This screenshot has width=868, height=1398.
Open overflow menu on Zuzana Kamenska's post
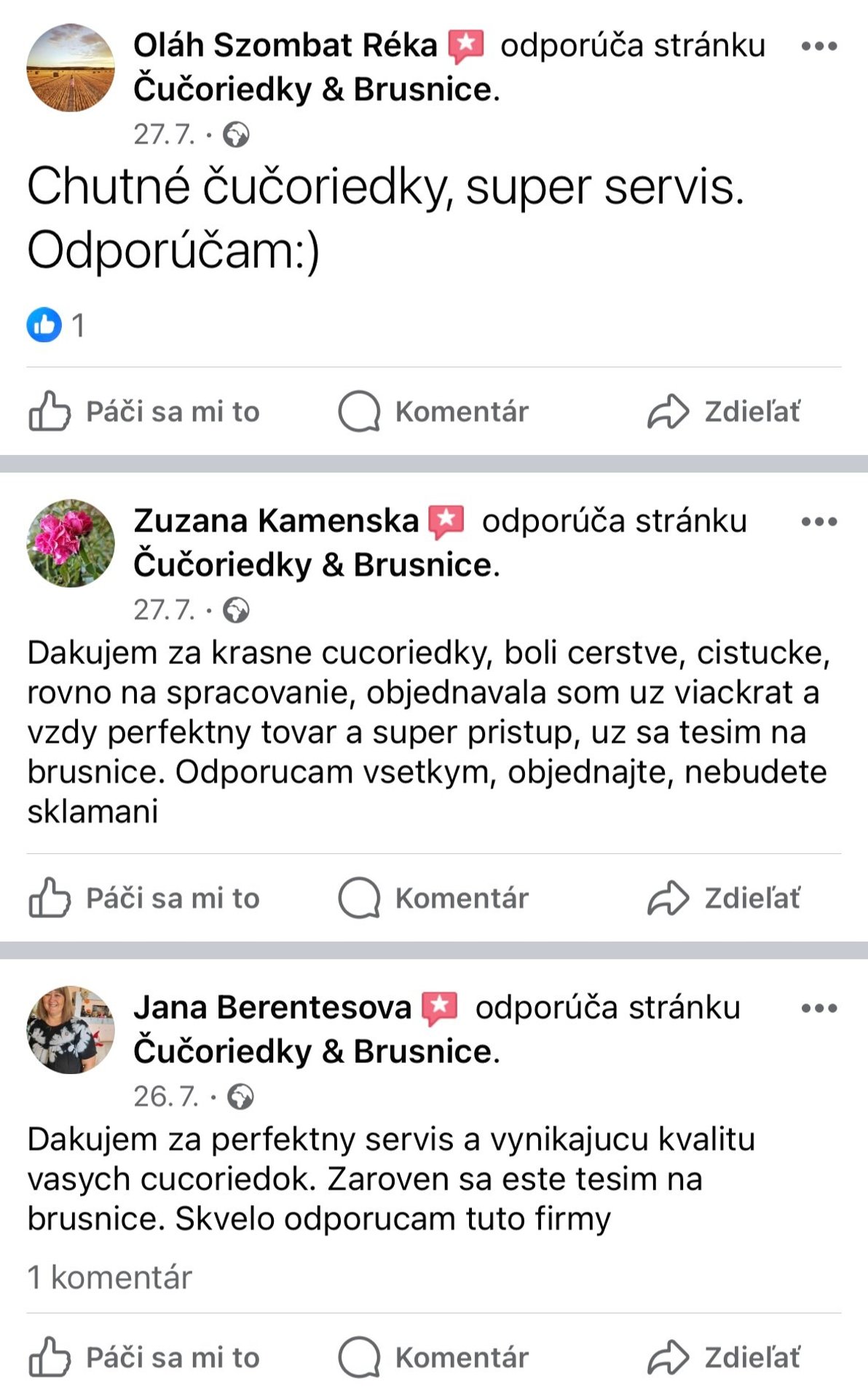(818, 522)
